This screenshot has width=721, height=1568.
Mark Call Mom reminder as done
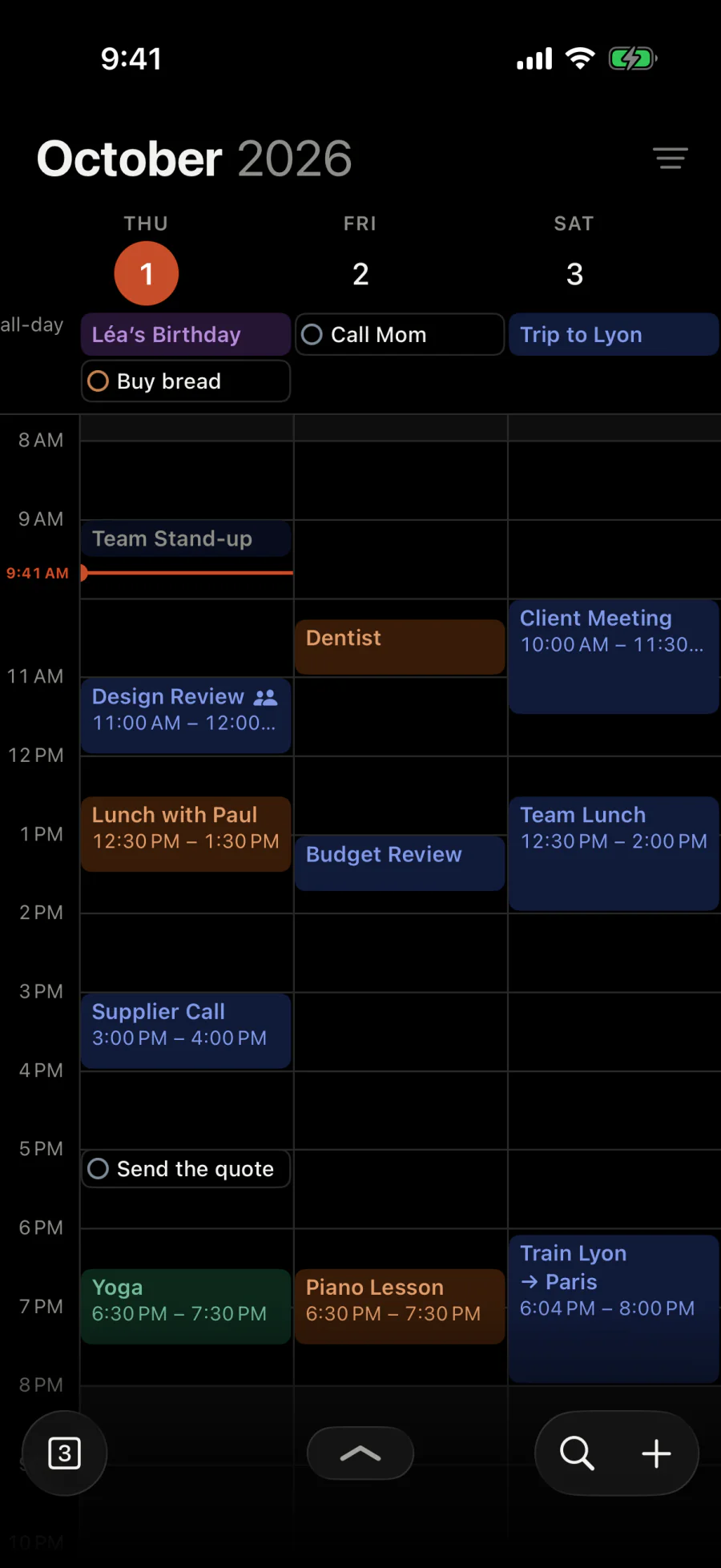[312, 334]
